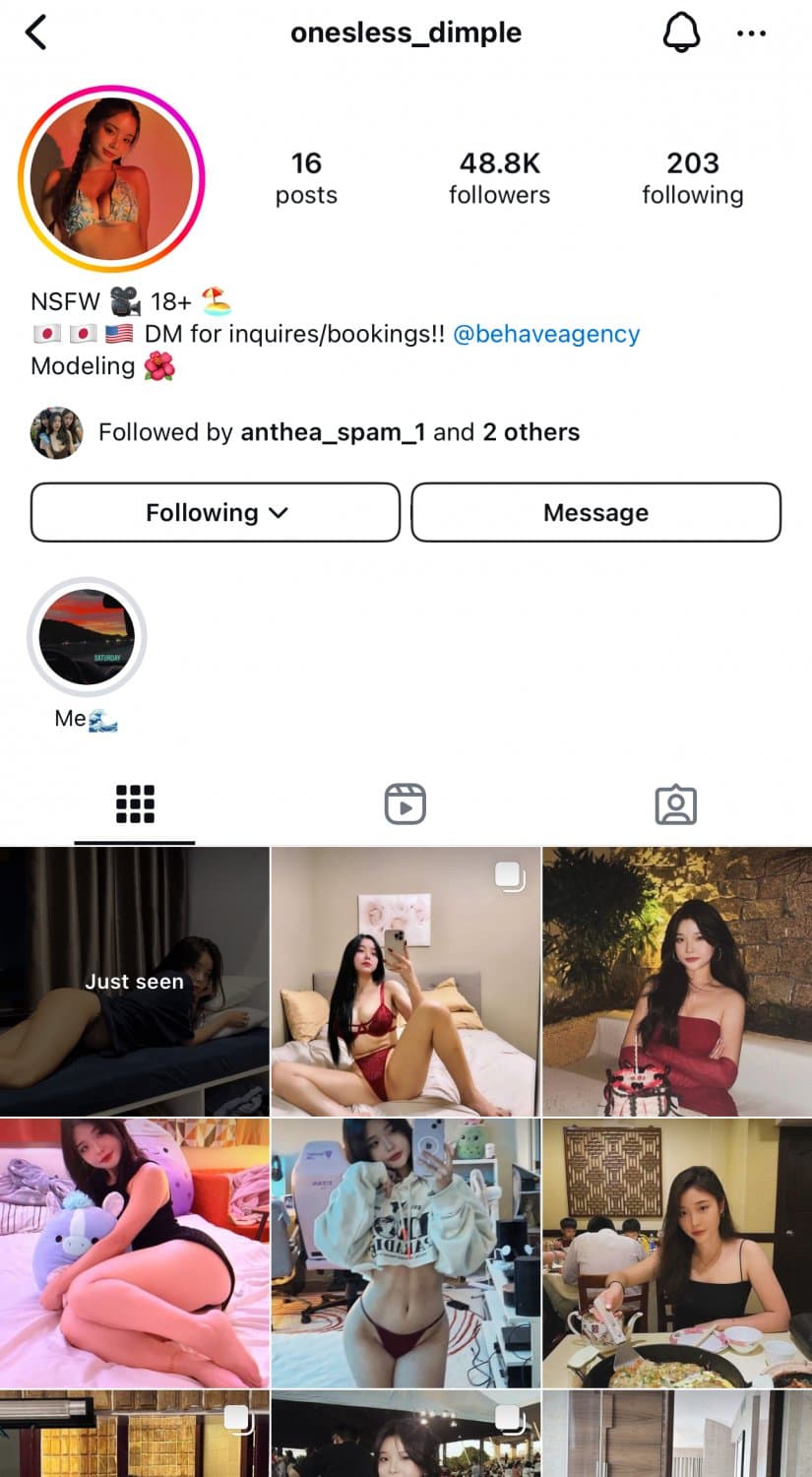Viewport: 812px width, 1477px height.
Task: Open the followers list
Action: pos(499,177)
